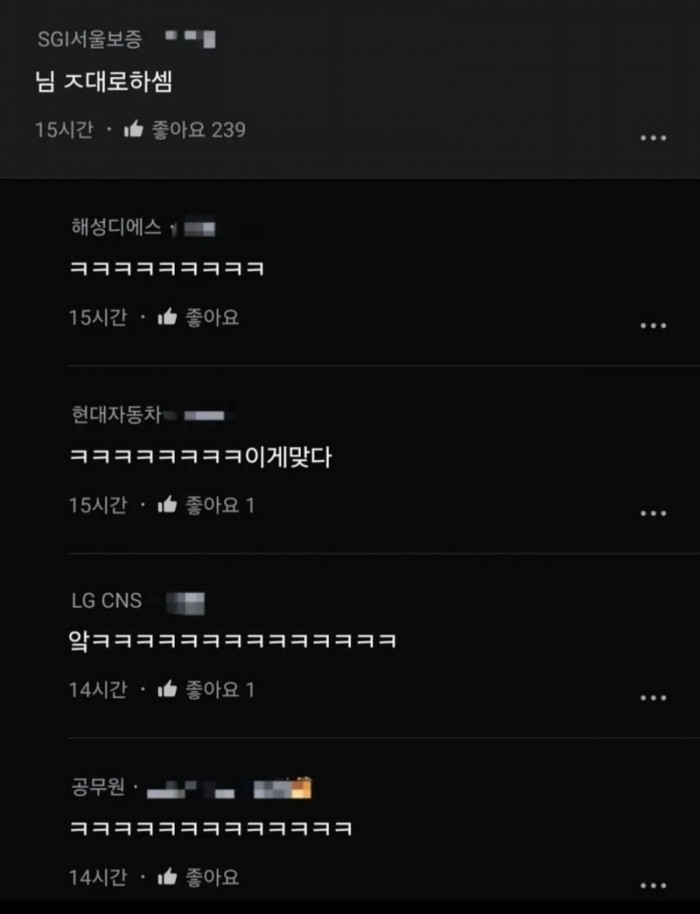
Task: Open overflow menu on 해성디에스 reply
Action: (653, 326)
